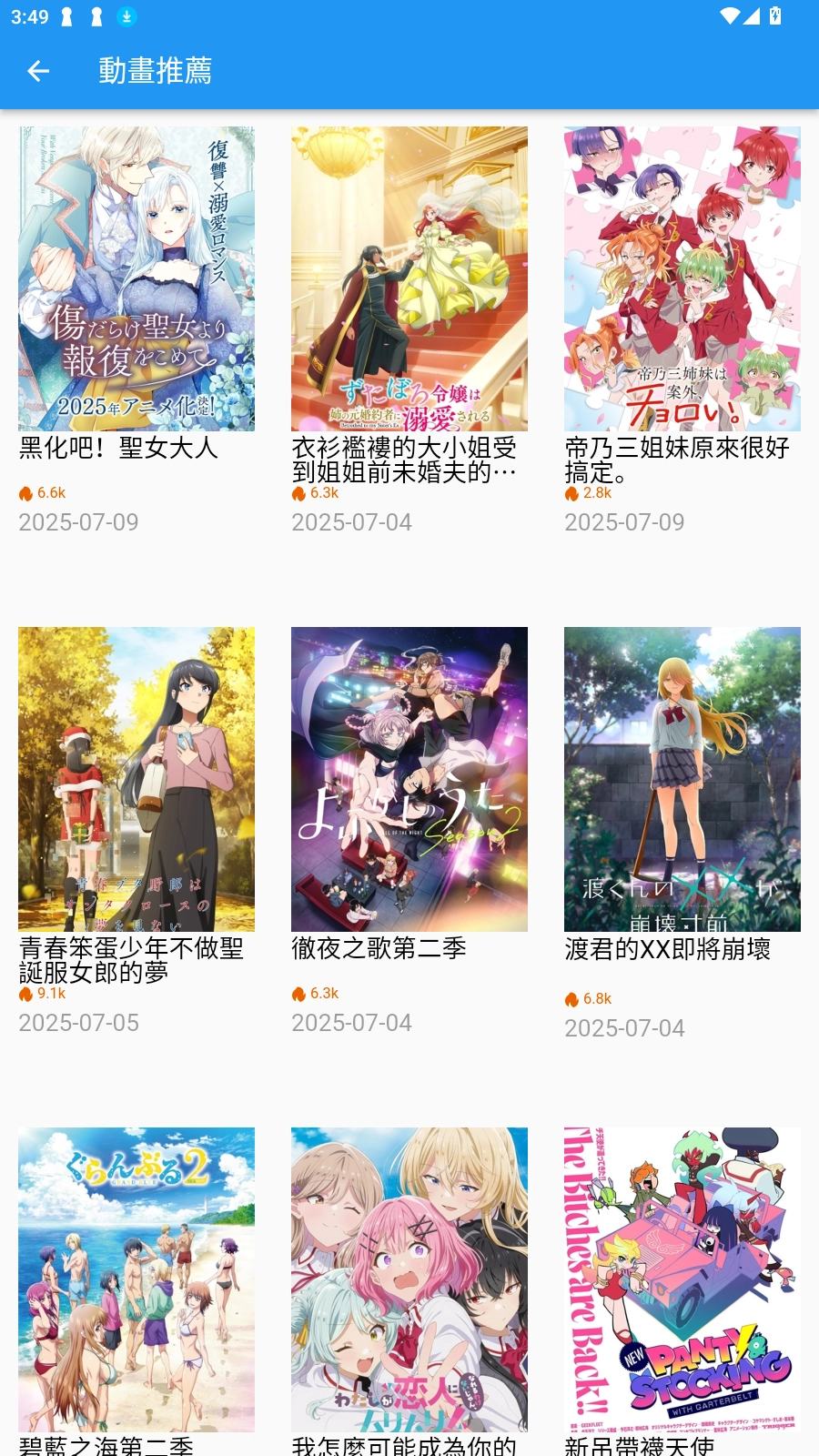Tap the fire icon next to 9.1k
The image size is (819, 1456).
click(24, 994)
